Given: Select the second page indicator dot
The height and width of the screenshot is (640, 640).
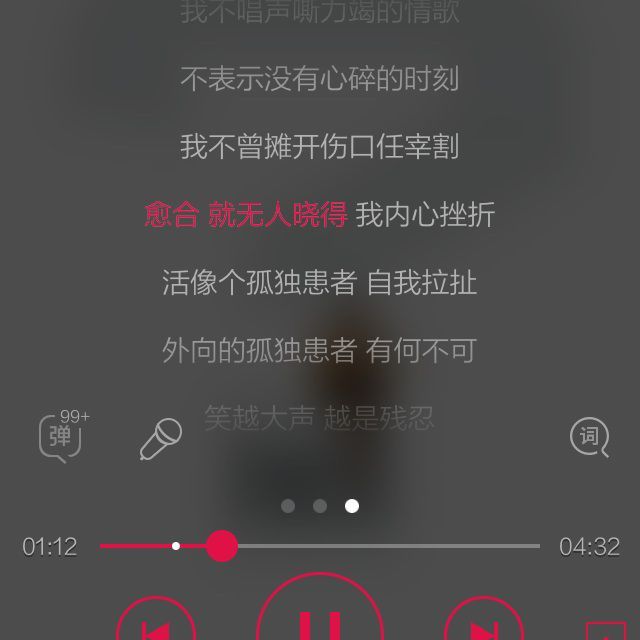Looking at the screenshot, I should pyautogui.click(x=320, y=506).
